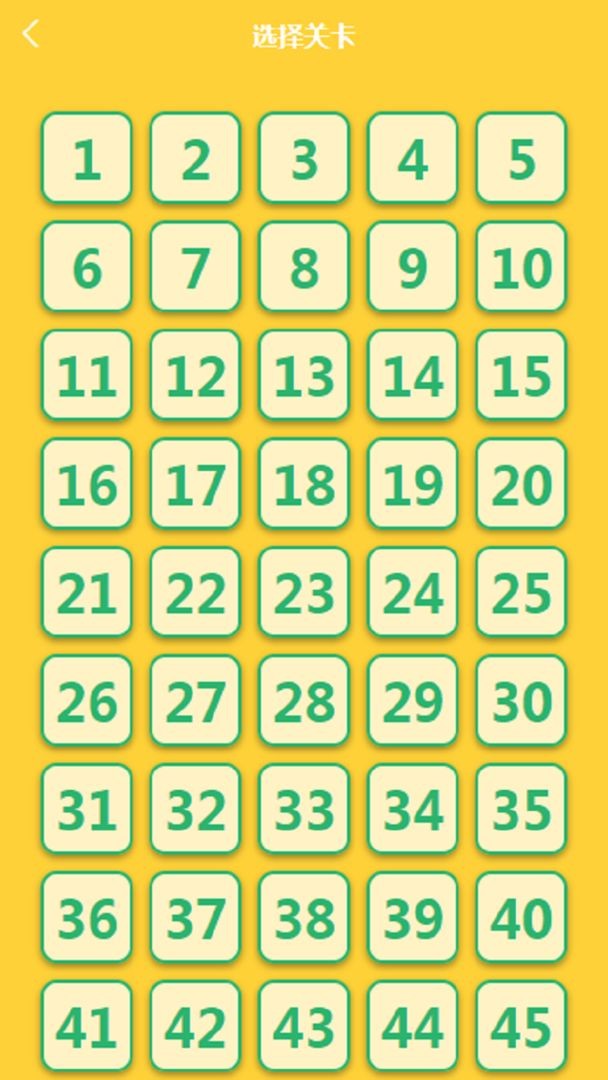Start level 3
Screen dimensions: 608x1080
click(x=304, y=158)
